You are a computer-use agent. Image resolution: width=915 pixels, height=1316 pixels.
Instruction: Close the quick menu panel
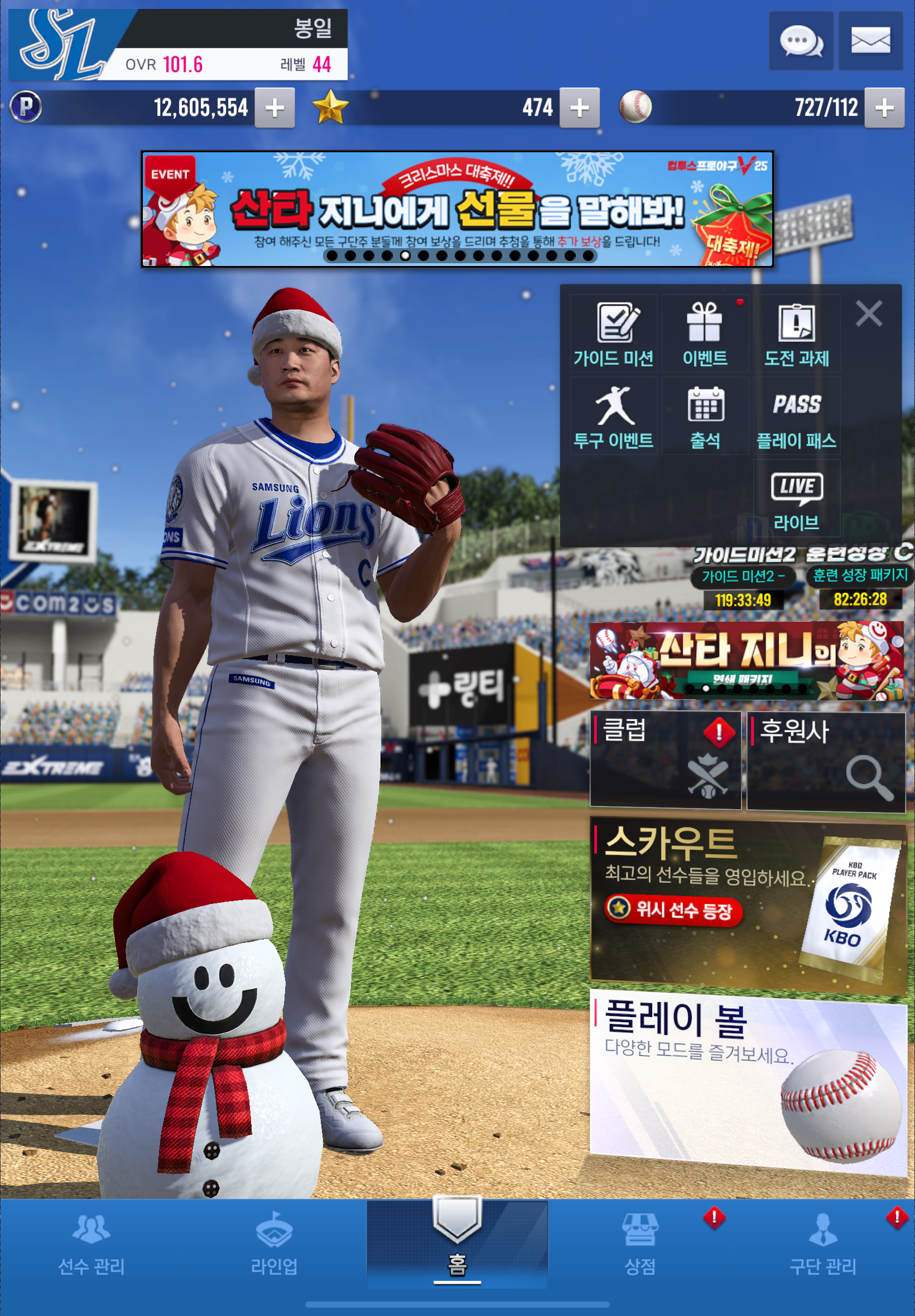pos(869,314)
